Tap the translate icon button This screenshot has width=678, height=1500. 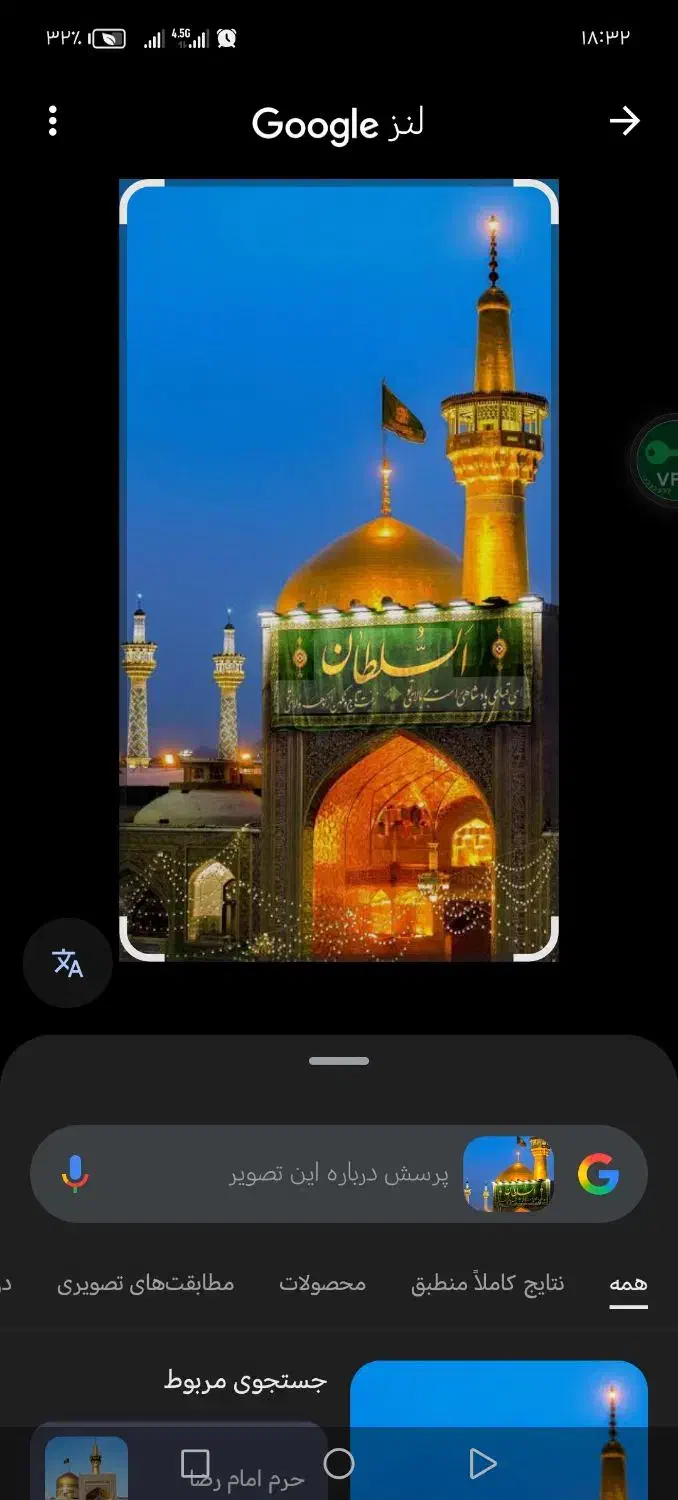[67, 963]
